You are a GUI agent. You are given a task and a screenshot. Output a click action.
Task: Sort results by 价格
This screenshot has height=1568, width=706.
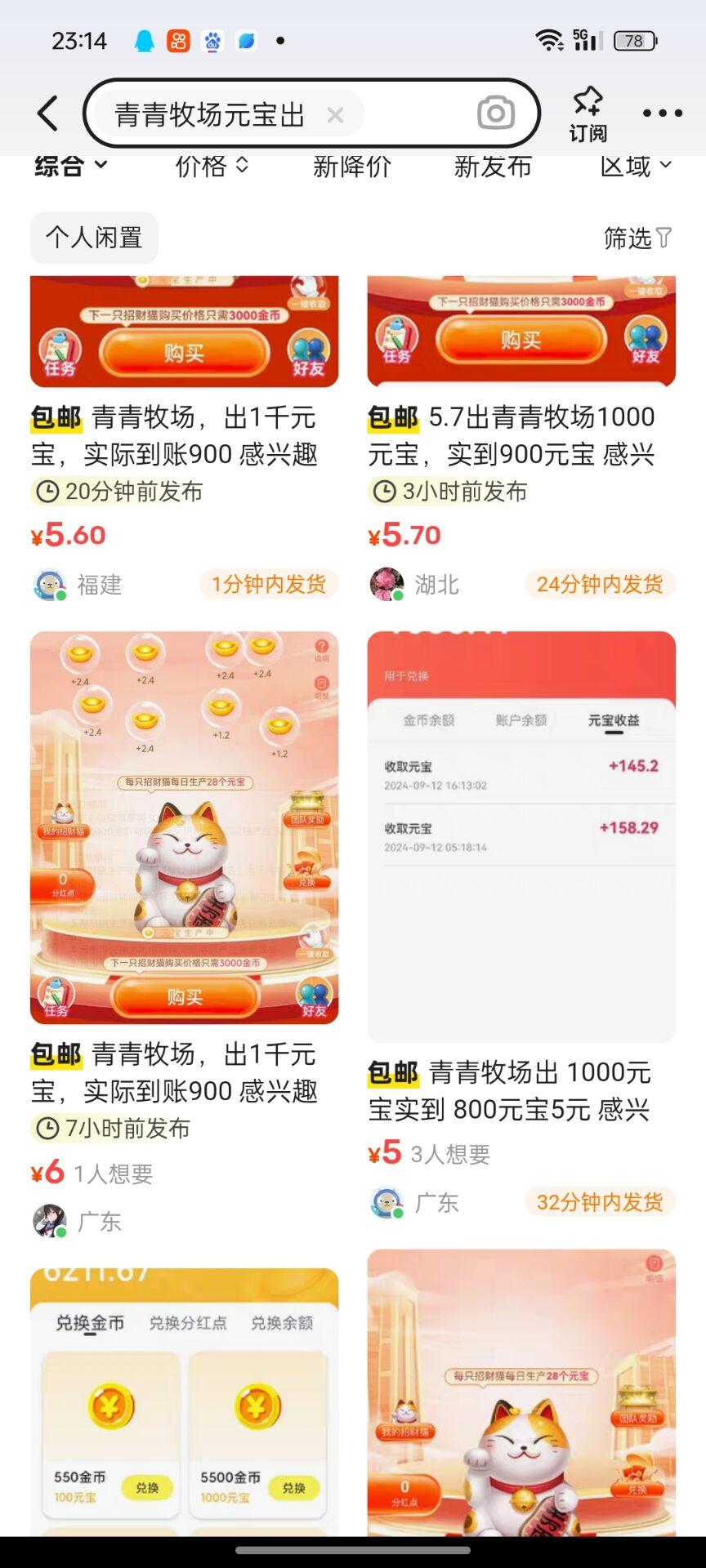pos(211,166)
